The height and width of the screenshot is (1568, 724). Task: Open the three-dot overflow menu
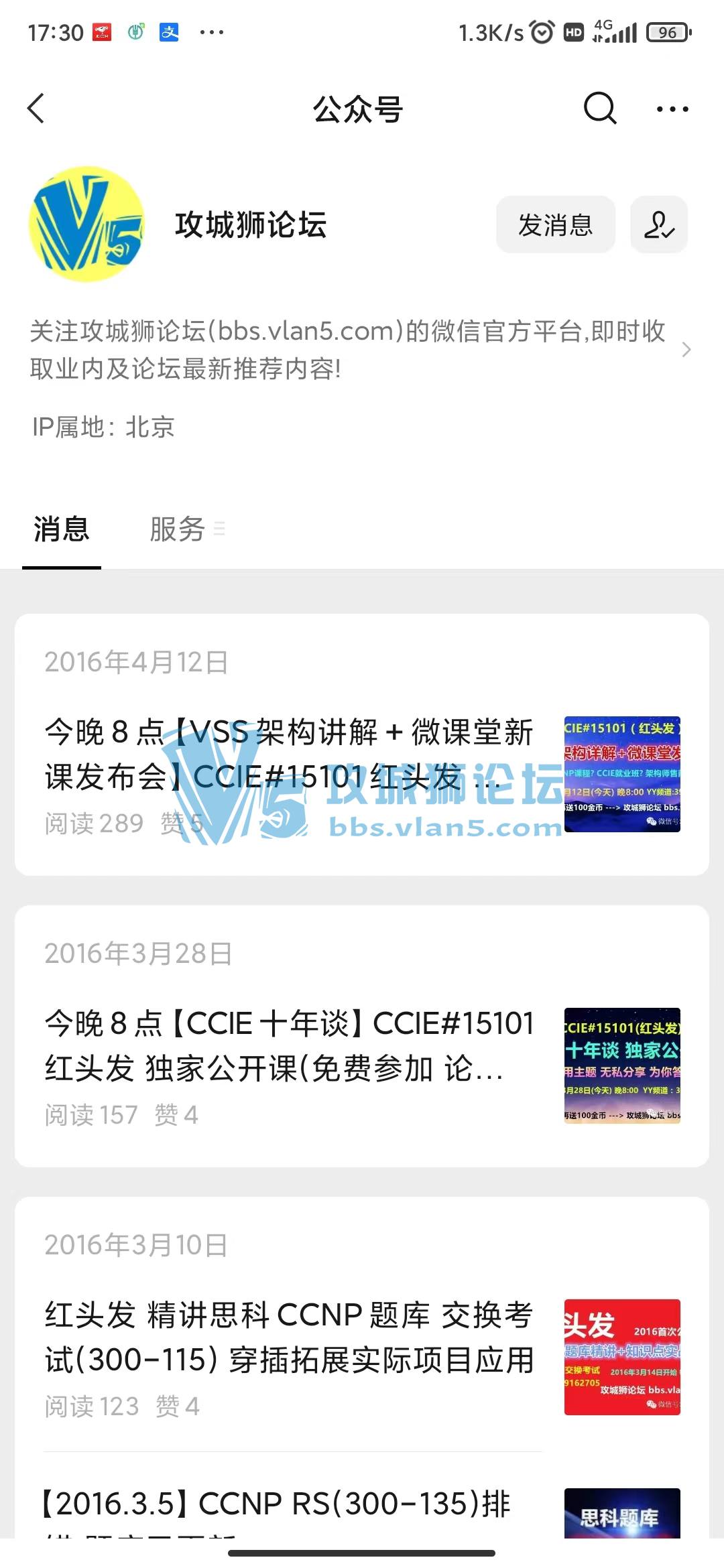(672, 109)
